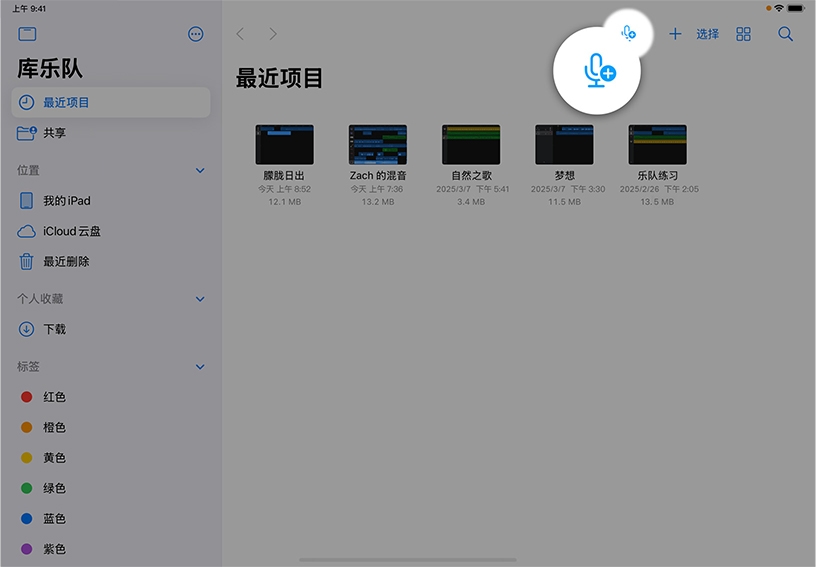
Task: Open the sidebar more options menu
Action: point(196,34)
